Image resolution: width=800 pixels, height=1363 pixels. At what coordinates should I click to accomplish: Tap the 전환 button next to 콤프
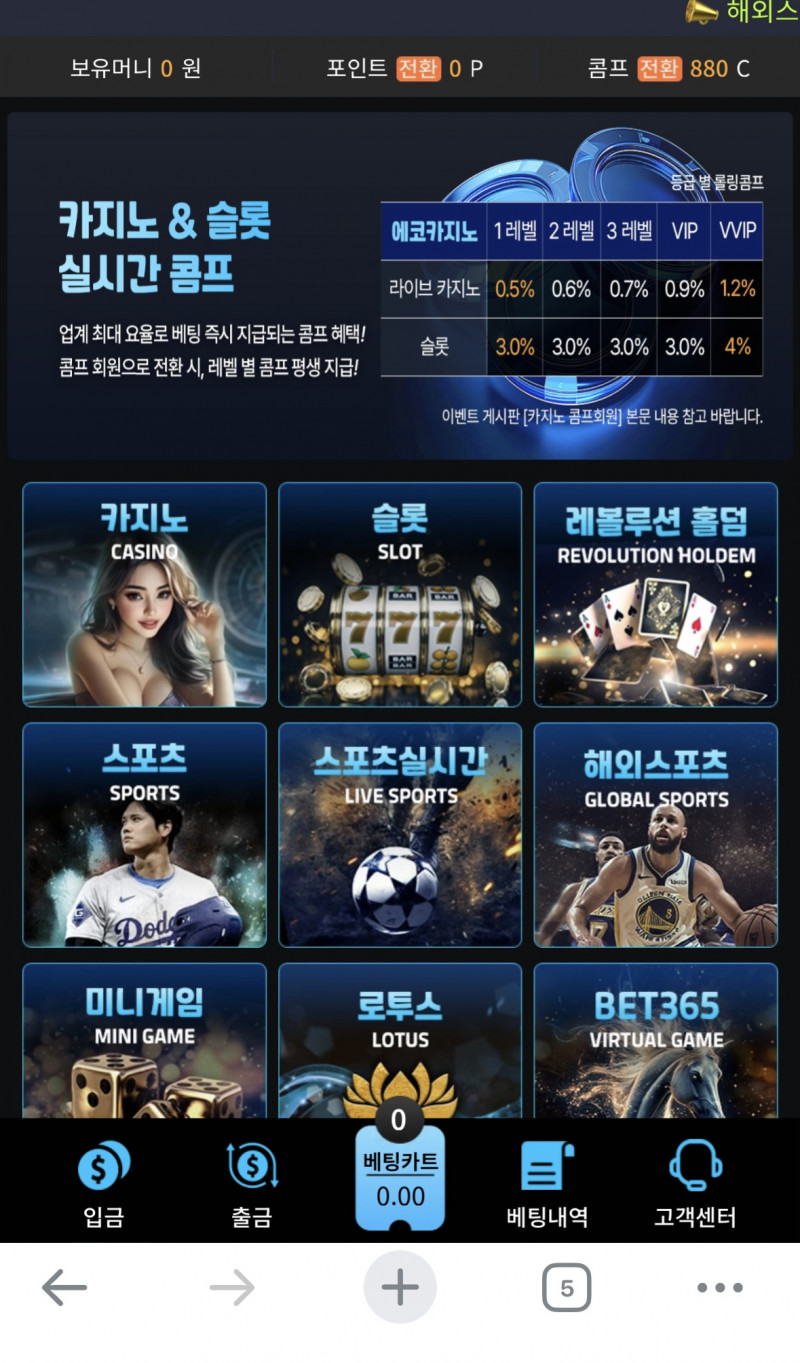click(659, 68)
